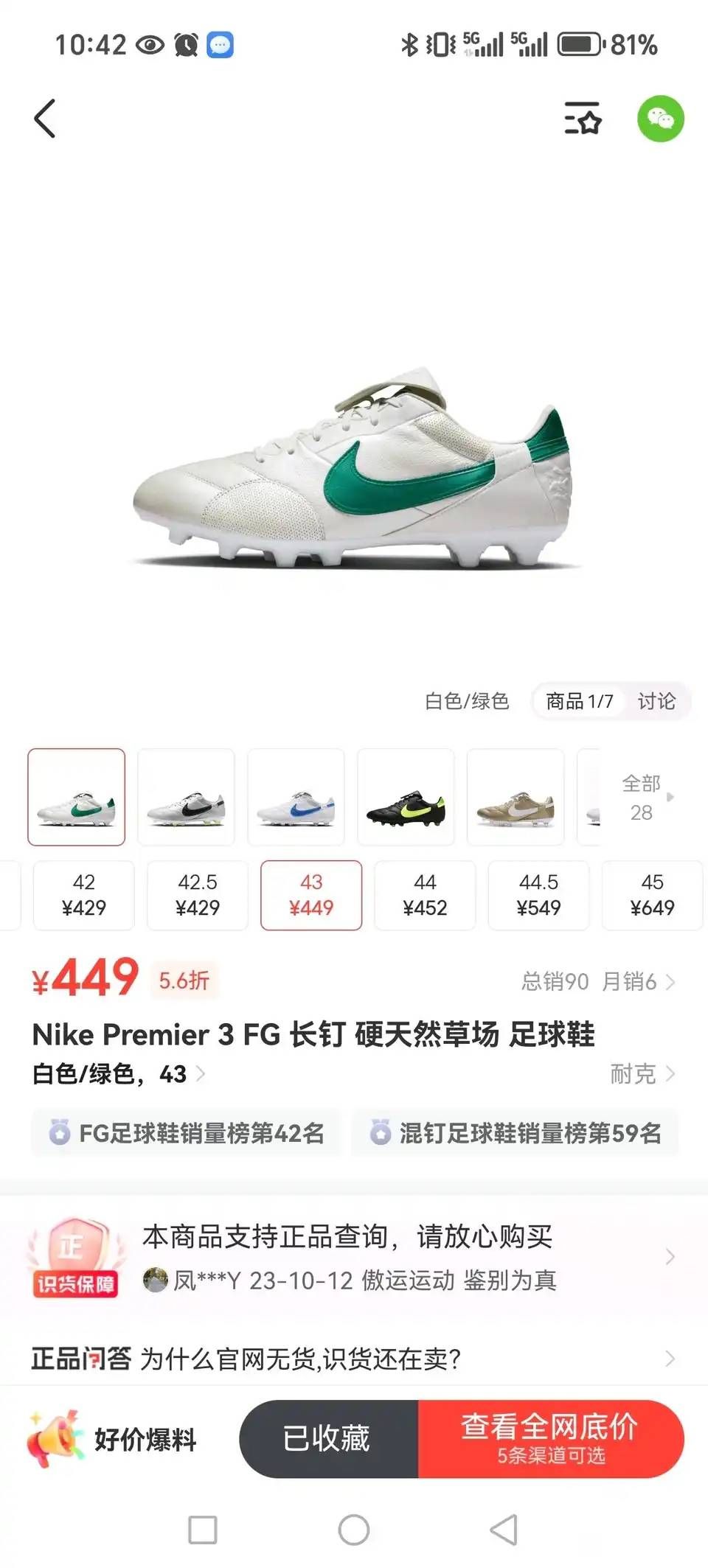Pick size 44.5 at ¥549
This screenshot has width=708, height=1568.
click(x=538, y=895)
